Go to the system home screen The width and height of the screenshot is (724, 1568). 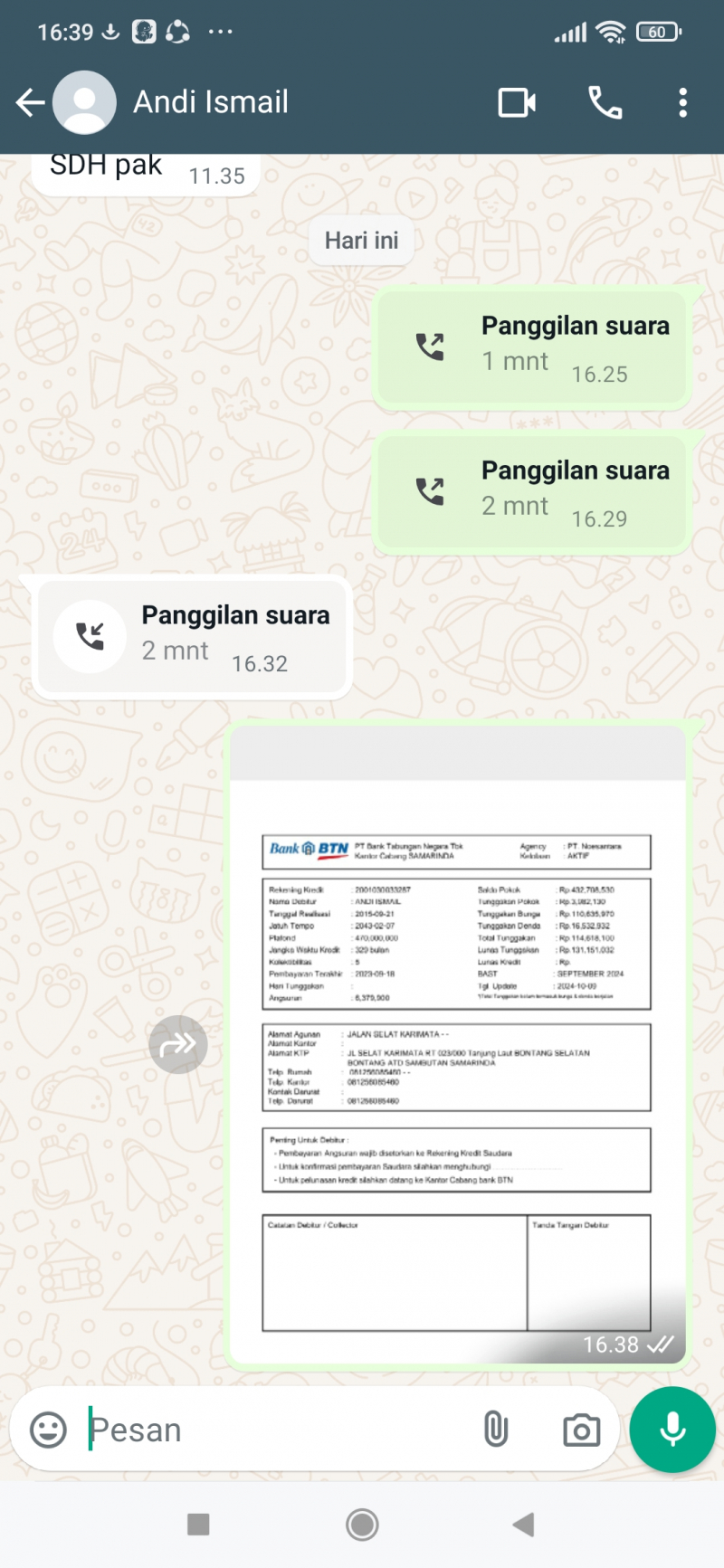362,1525
